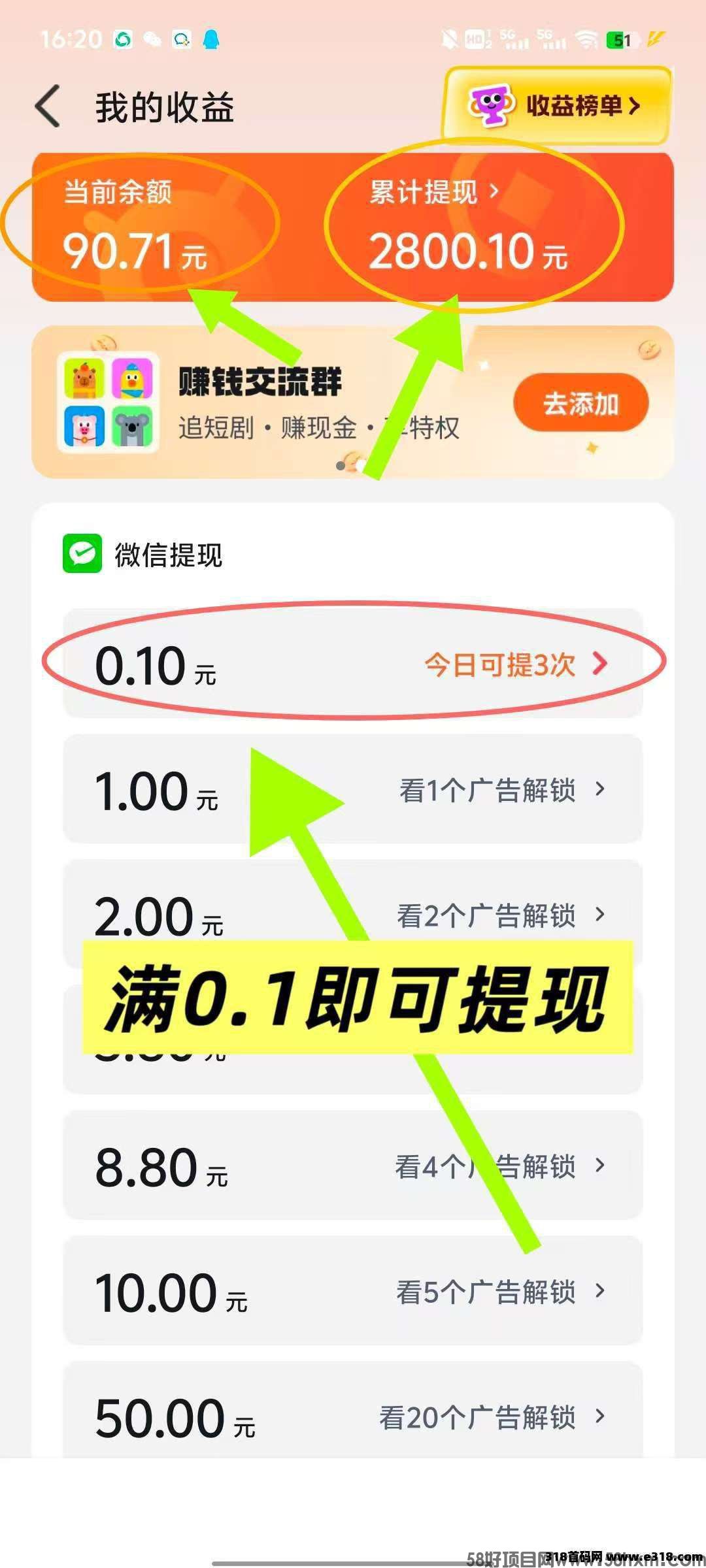Tap the QQ penguin icon in status bar
Screen dimensions: 706x1568
tap(210, 41)
